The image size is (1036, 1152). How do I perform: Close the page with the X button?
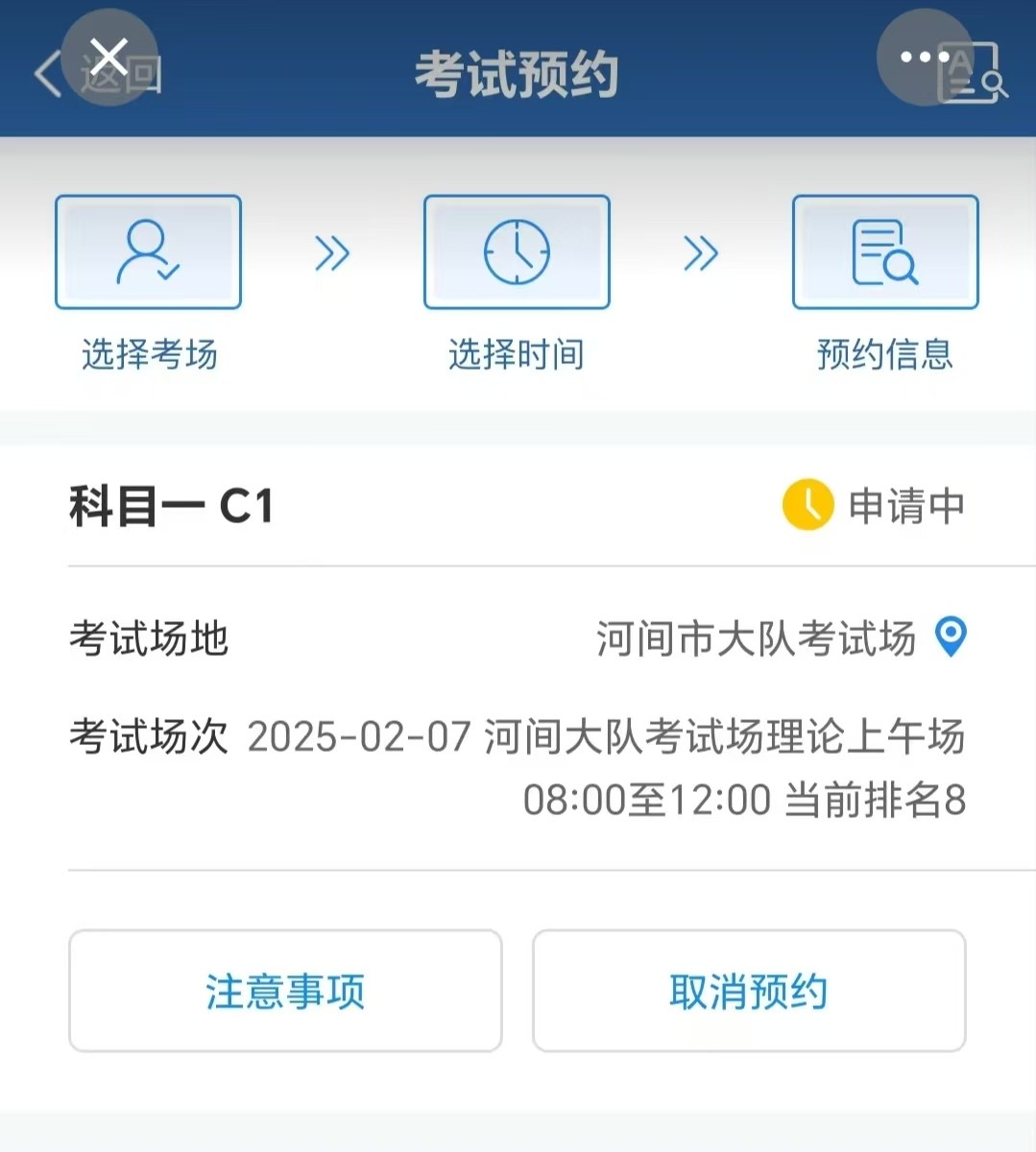coord(109,56)
